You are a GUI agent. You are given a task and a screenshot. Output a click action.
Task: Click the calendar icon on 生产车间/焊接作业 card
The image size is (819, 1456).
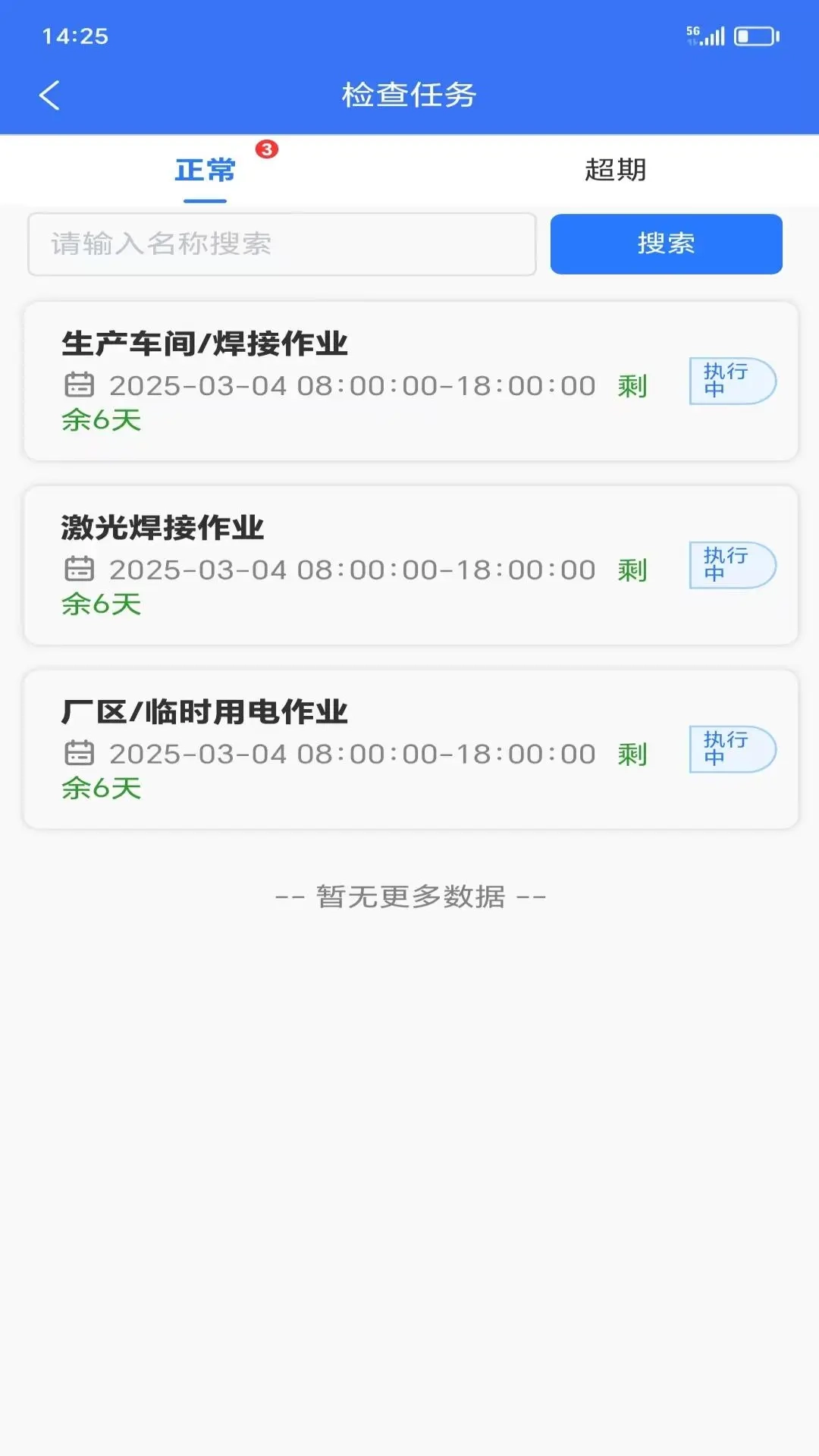point(80,385)
